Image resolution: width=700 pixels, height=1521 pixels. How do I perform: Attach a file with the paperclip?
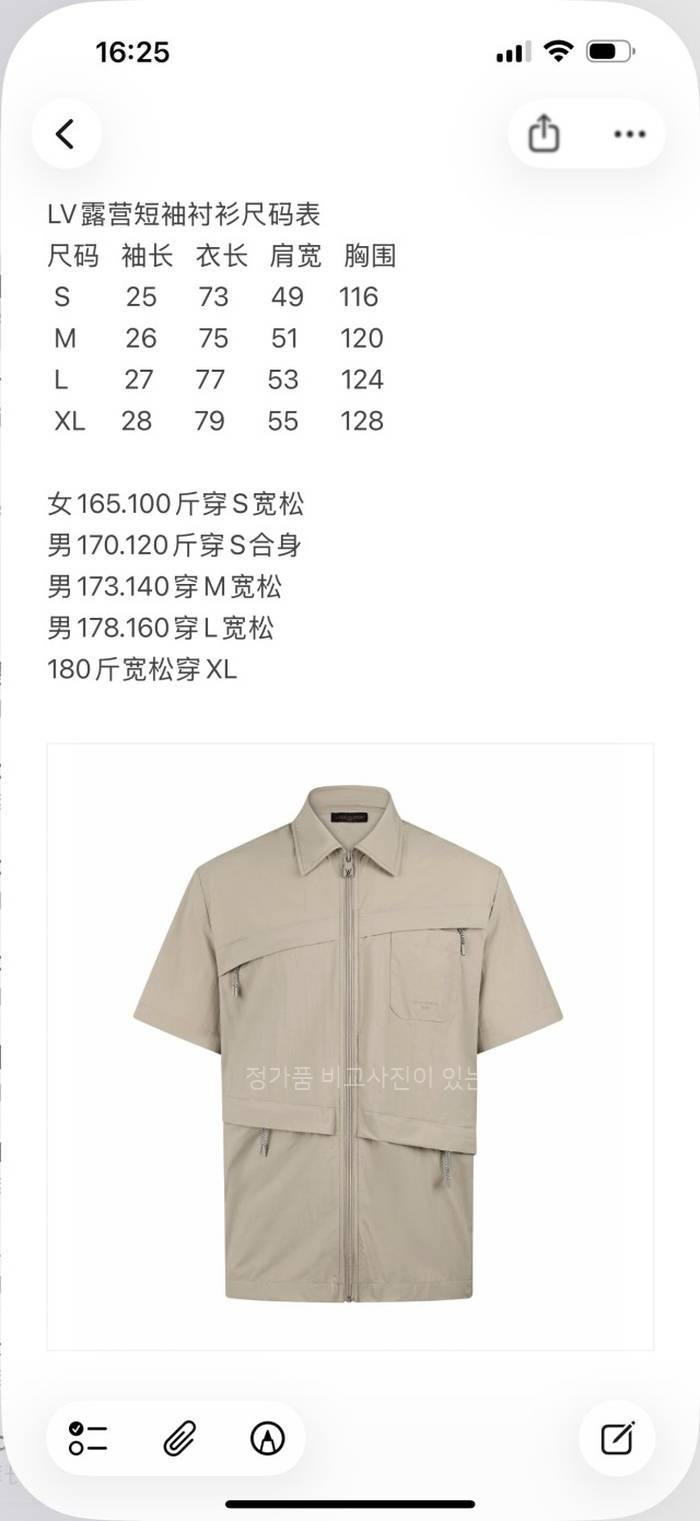click(178, 1439)
